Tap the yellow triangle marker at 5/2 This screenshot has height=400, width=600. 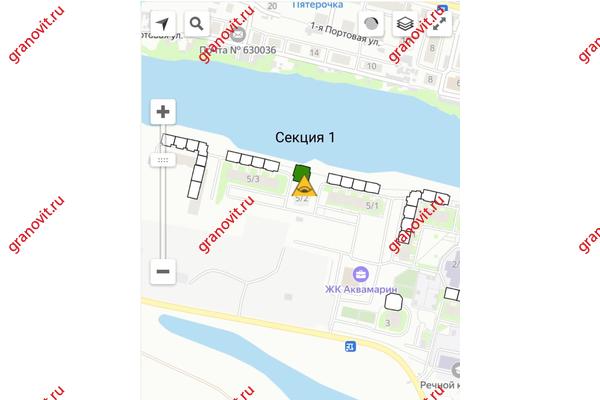point(303,184)
